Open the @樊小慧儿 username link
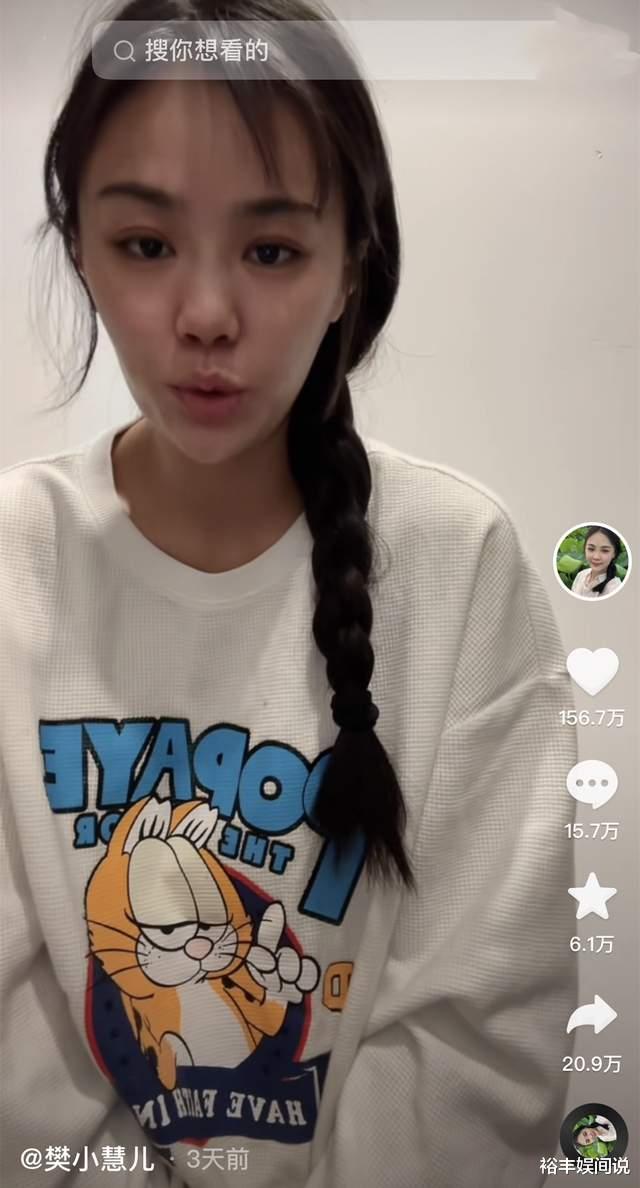Viewport: 640px width, 1188px height. (87, 1159)
